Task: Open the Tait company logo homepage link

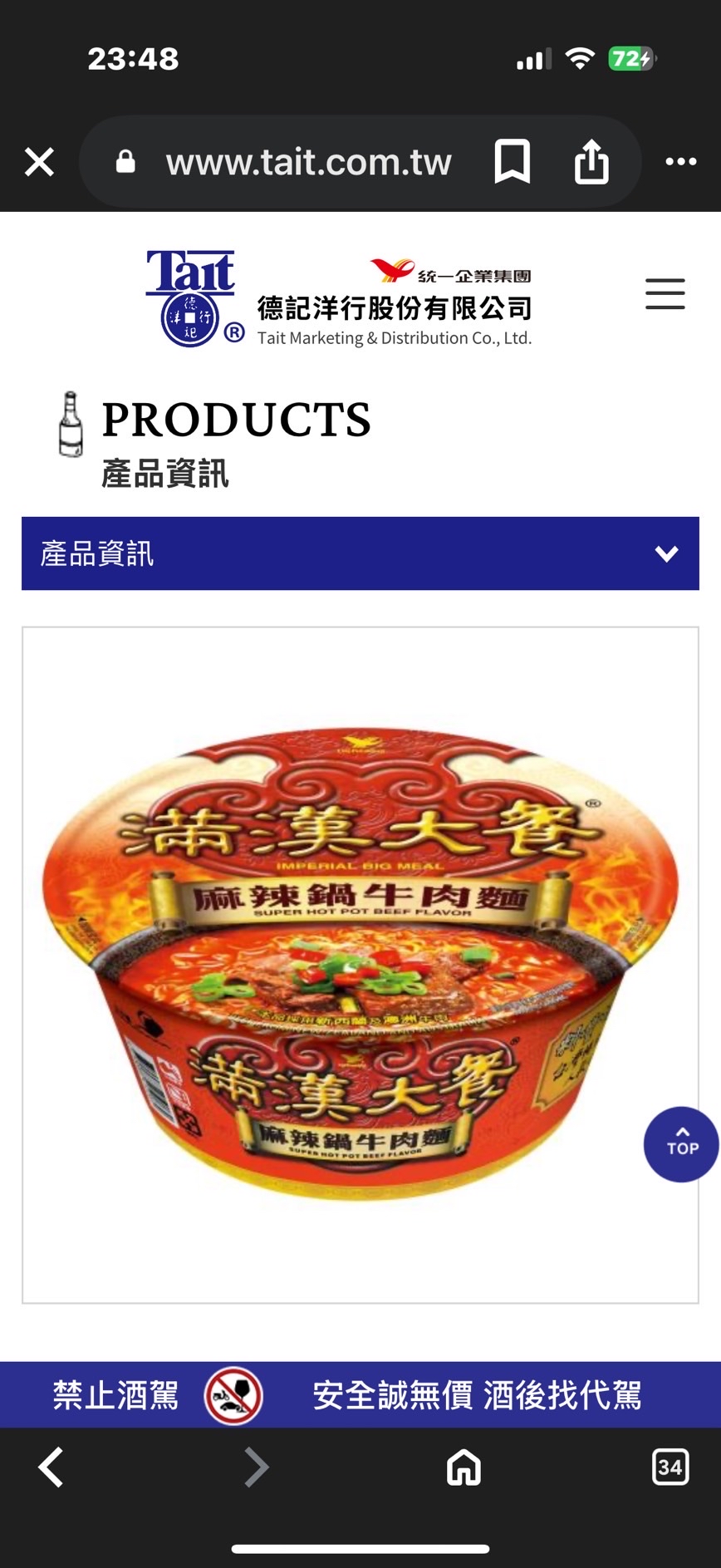Action: (339, 298)
